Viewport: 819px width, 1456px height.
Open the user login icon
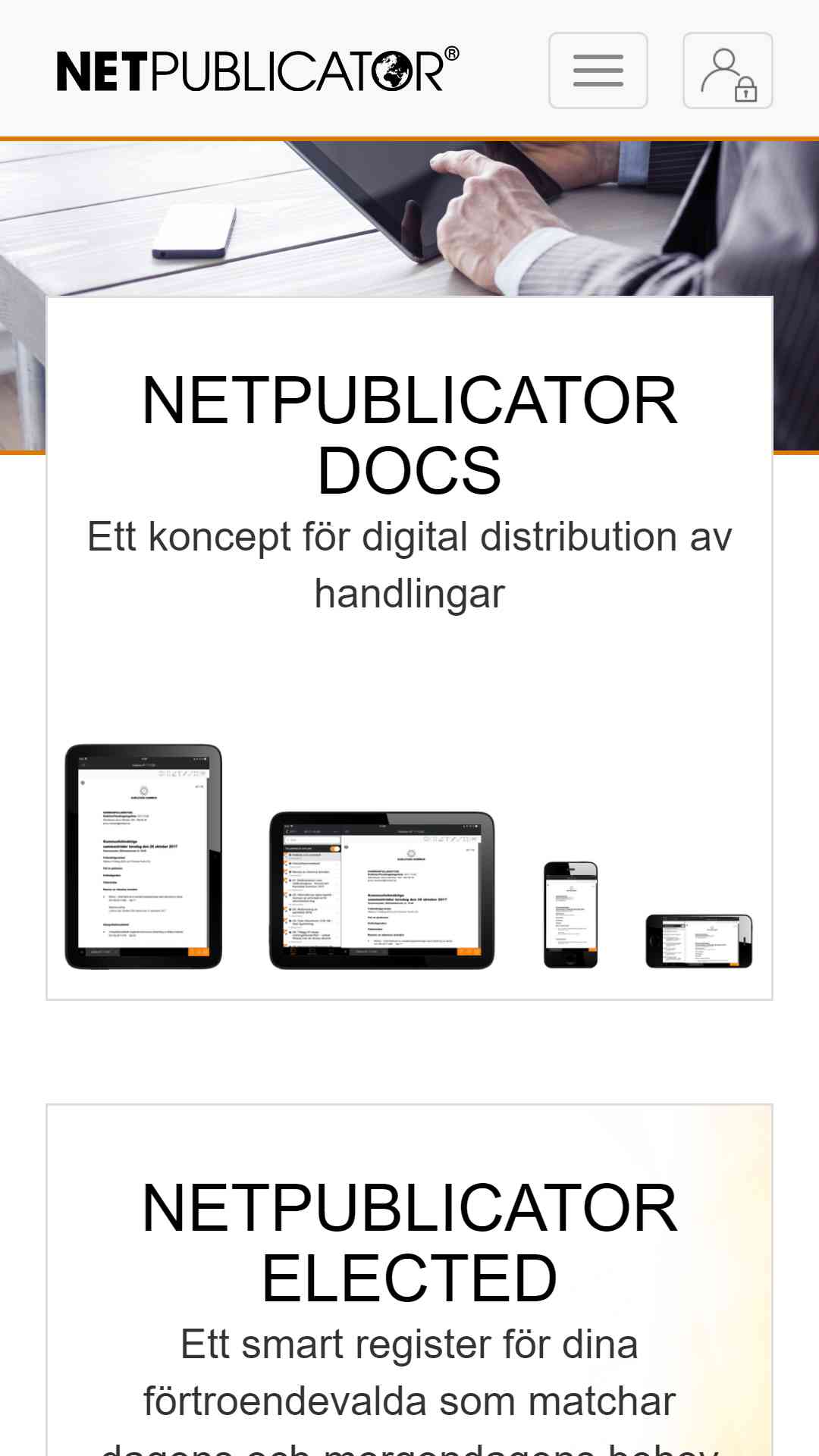point(727,71)
